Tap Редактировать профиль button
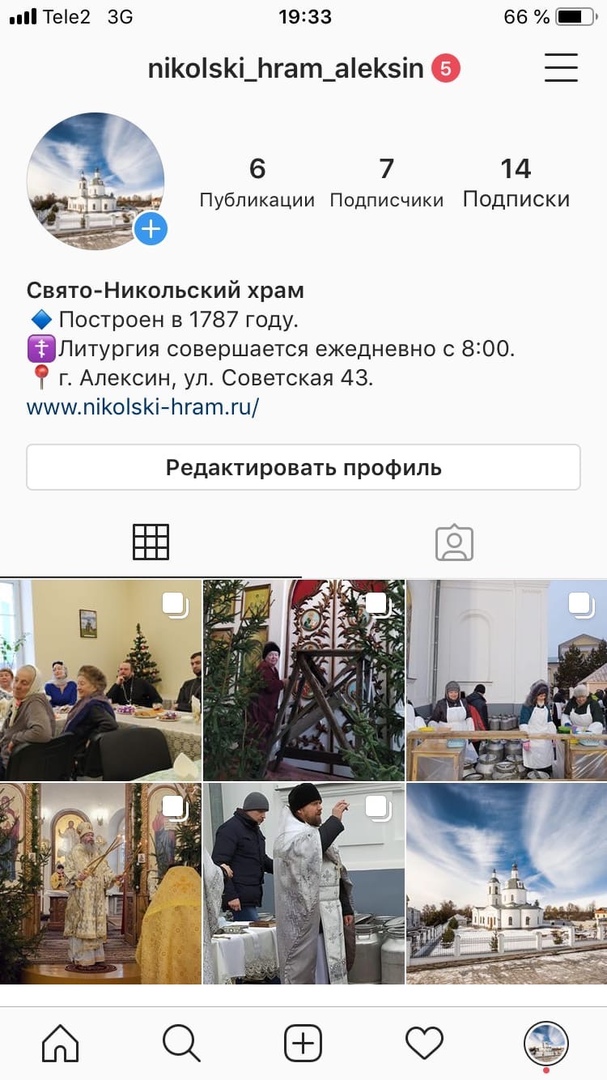607x1080 pixels. coord(303,467)
